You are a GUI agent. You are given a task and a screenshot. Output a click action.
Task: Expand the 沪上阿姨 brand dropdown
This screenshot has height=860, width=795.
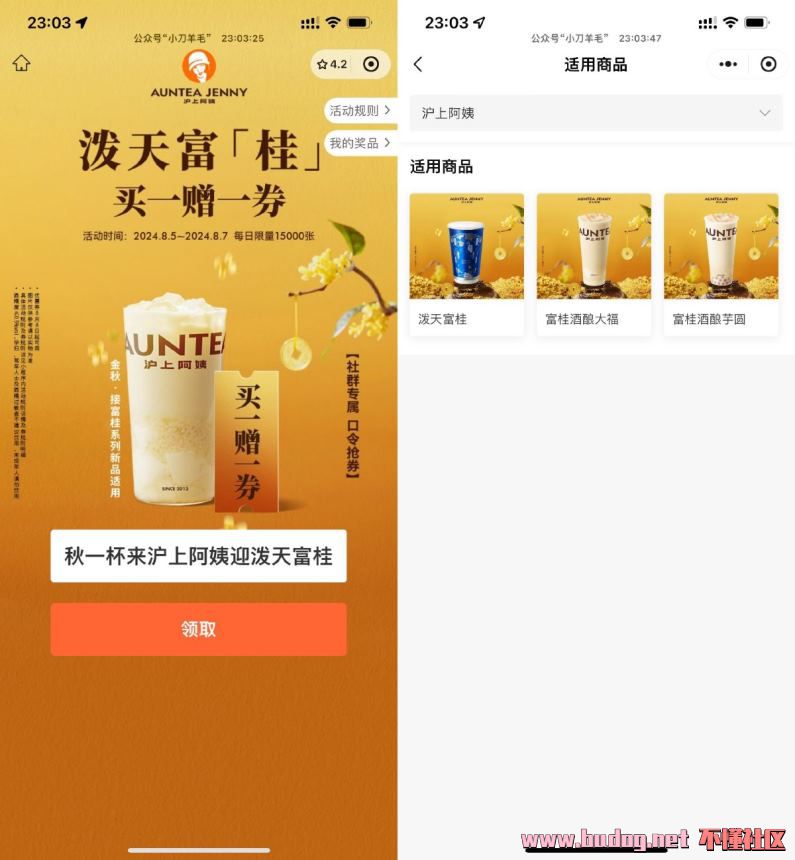[x=595, y=113]
